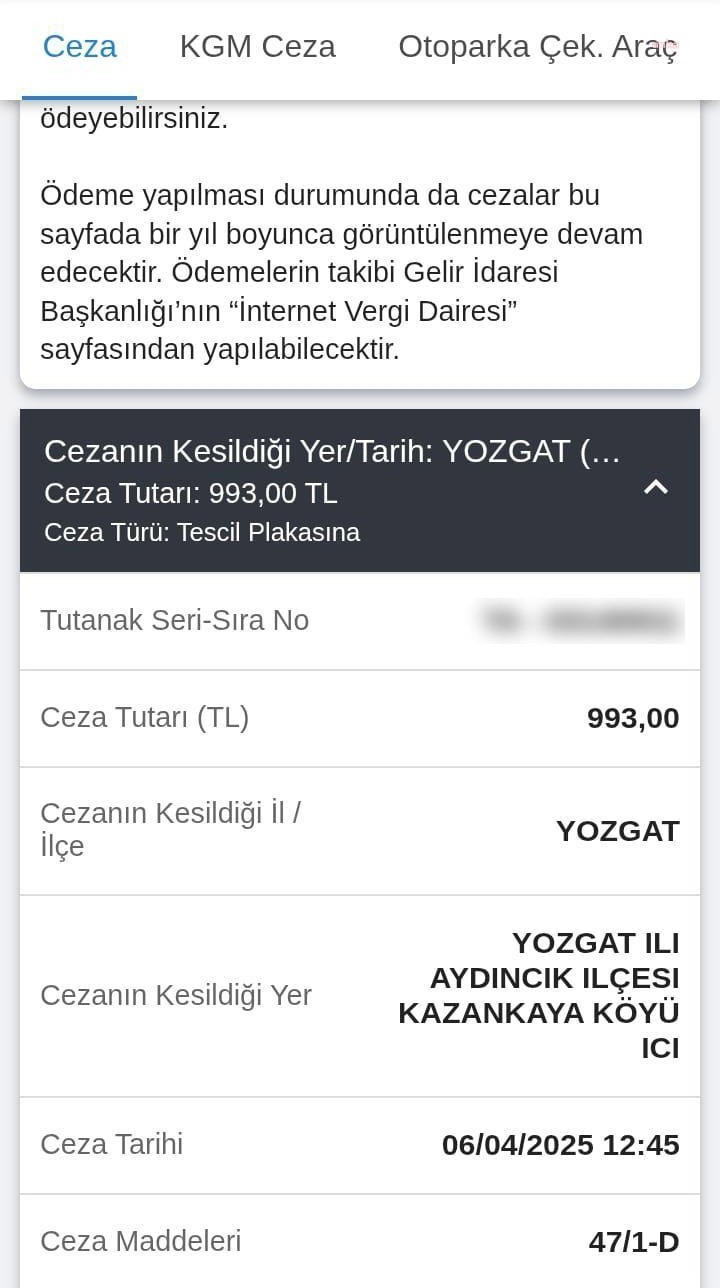This screenshot has width=720, height=1288.
Task: Select the Ceza tab
Action: [x=79, y=47]
